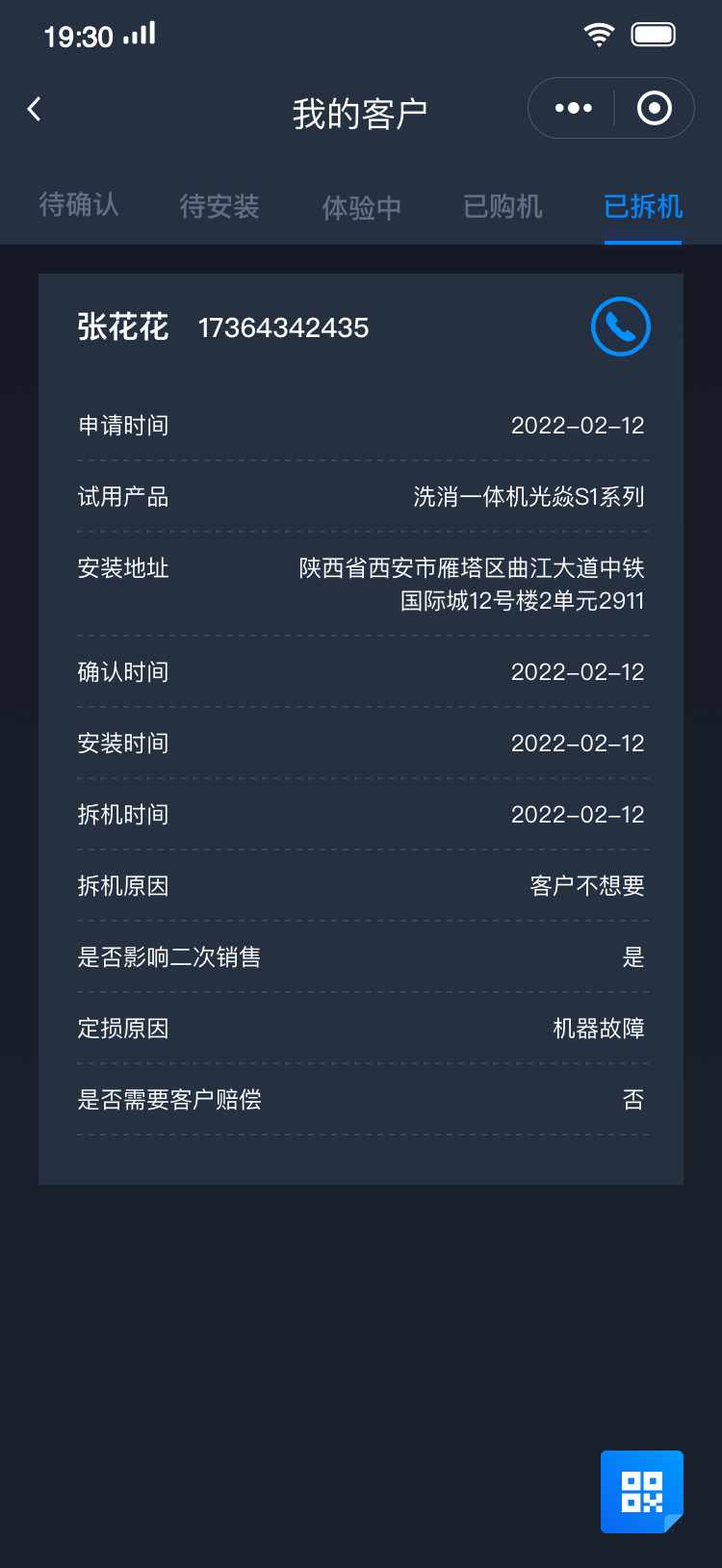Switch to the 待确认 tab
Image resolution: width=722 pixels, height=1568 pixels.
[79, 205]
